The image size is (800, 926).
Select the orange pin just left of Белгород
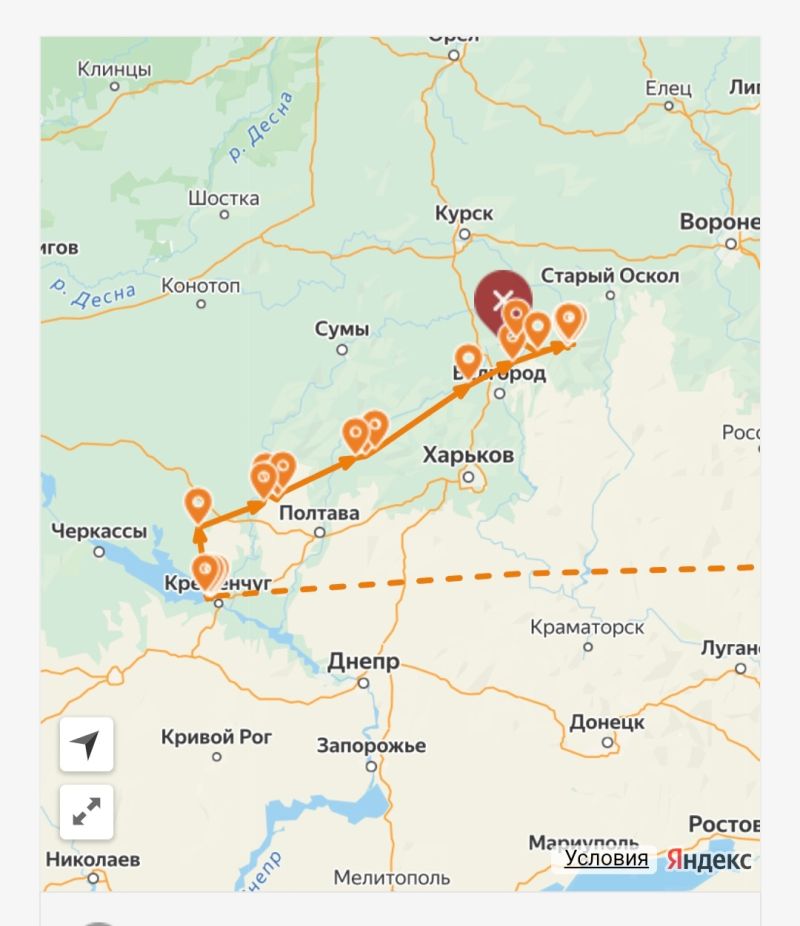pos(468,359)
